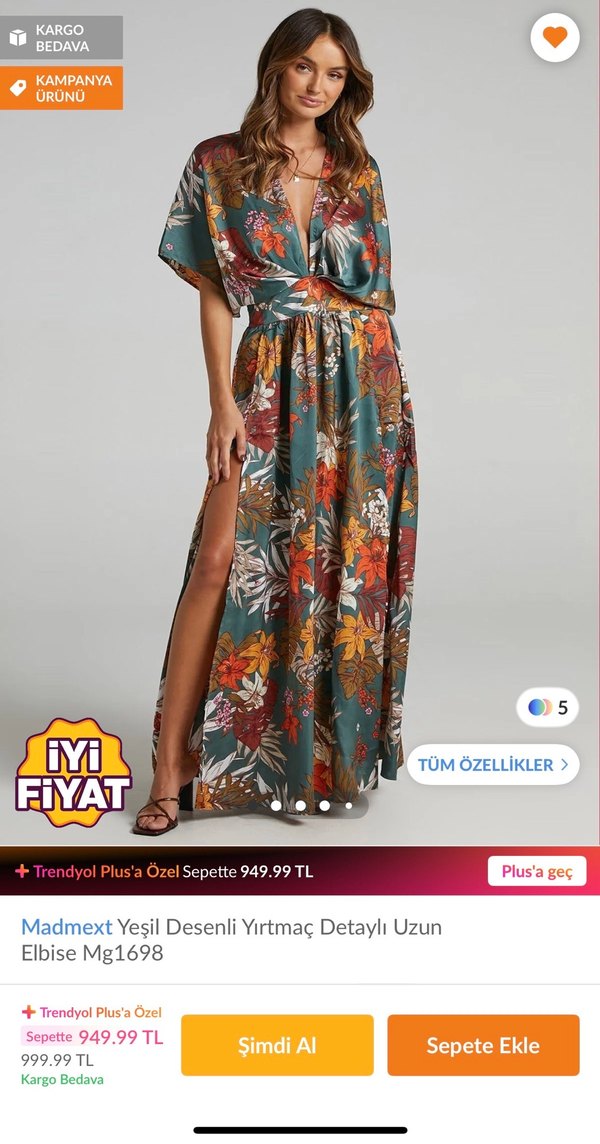
Task: Open the dress product photo
Action: point(300,420)
